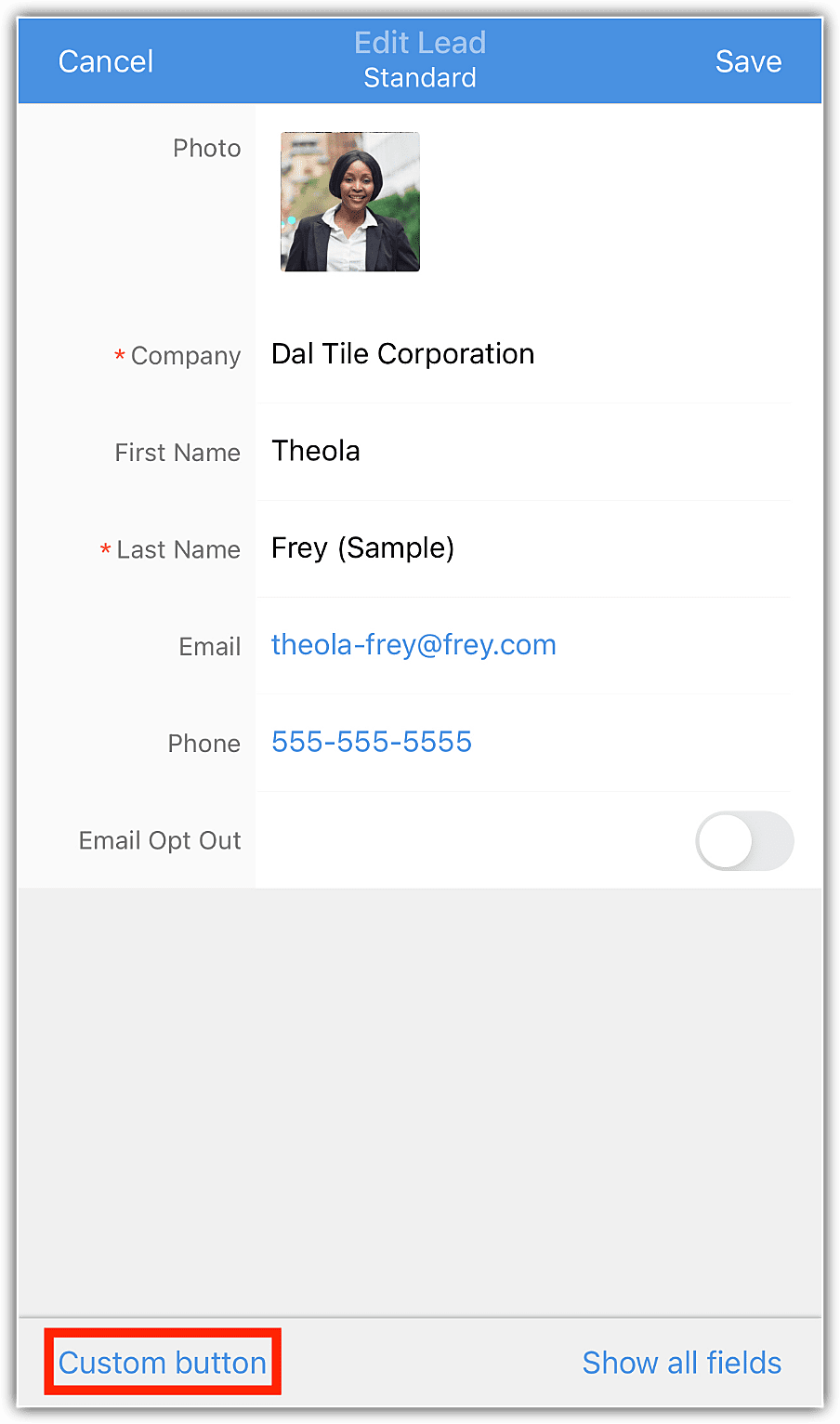Cancel editing the lead
840x1424 pixels.
[x=105, y=61]
